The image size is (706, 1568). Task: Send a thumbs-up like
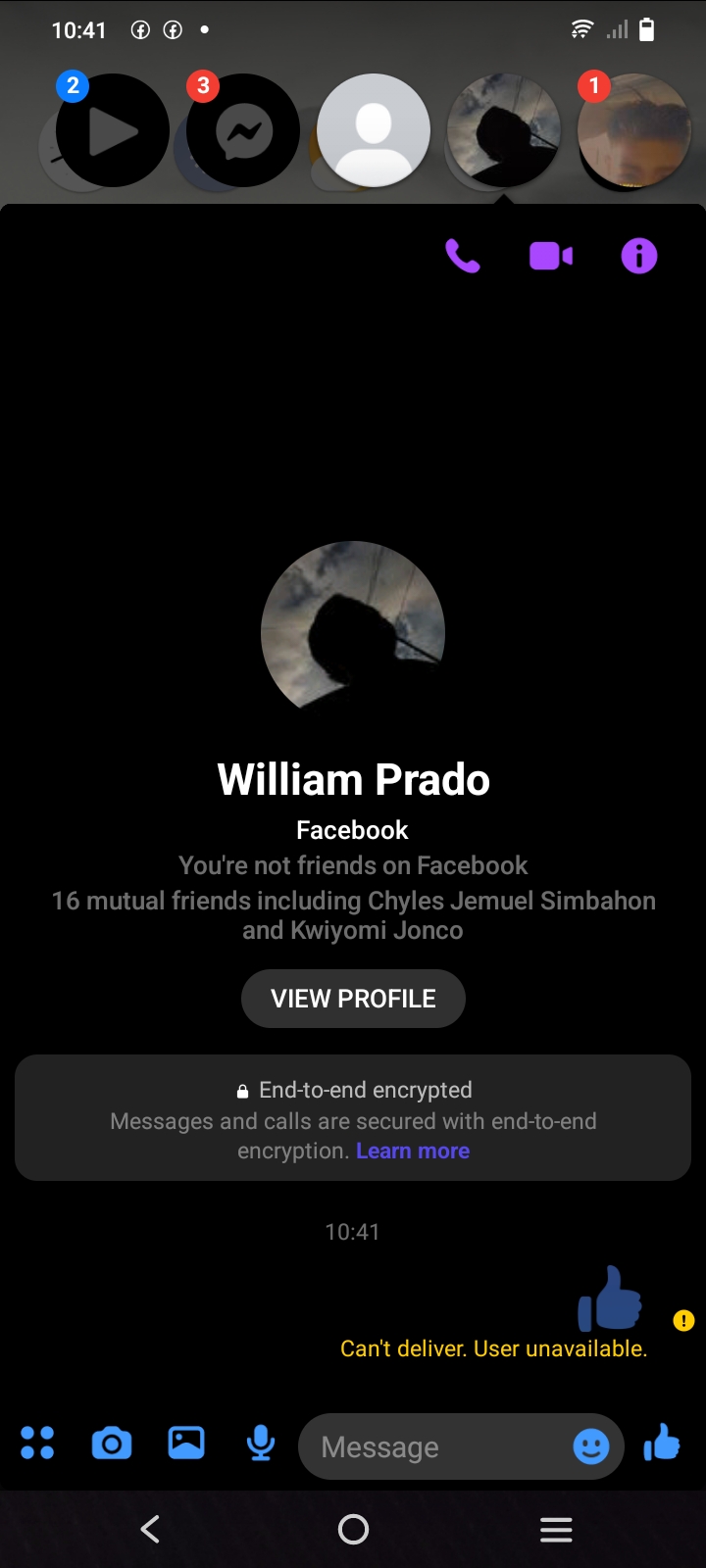tap(662, 1443)
